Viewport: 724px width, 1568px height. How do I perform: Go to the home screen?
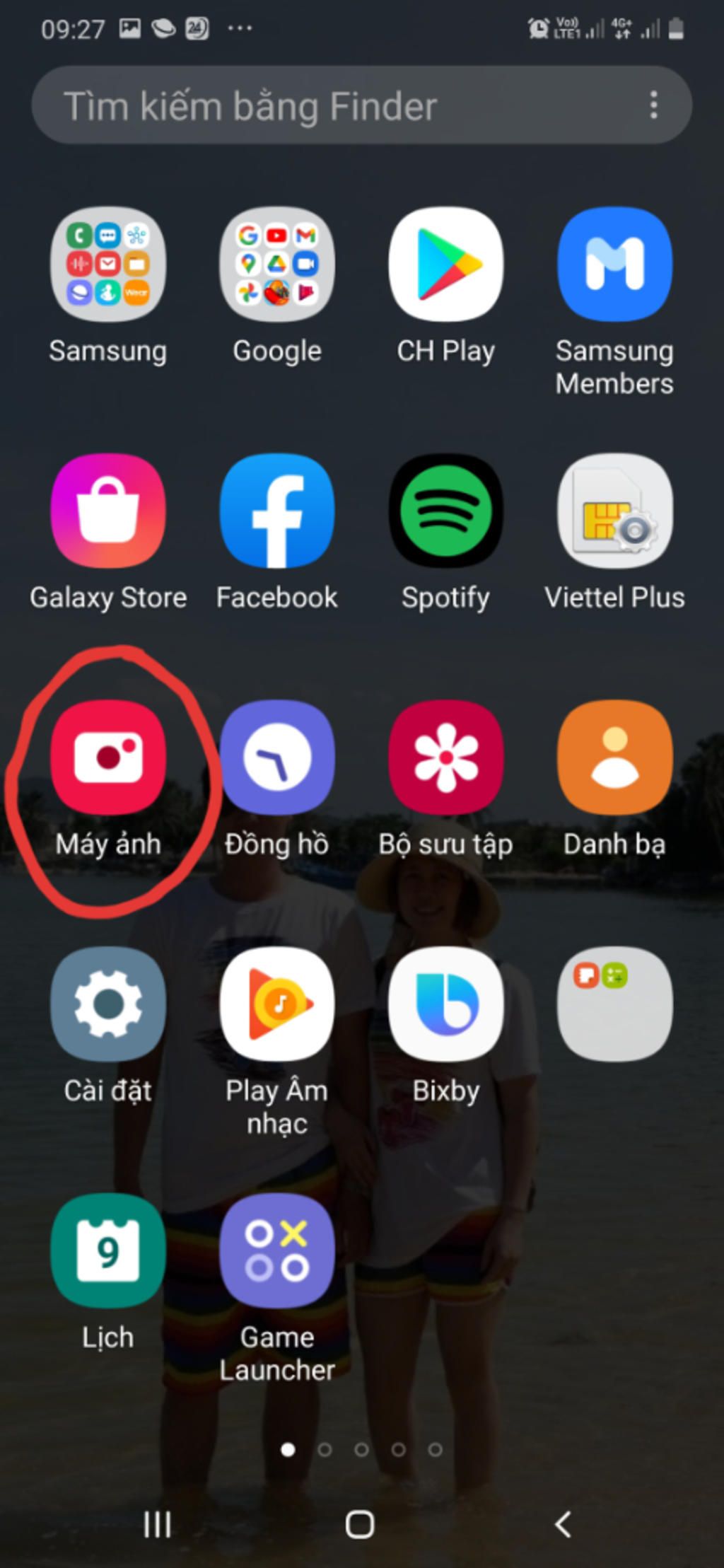coord(360,1524)
